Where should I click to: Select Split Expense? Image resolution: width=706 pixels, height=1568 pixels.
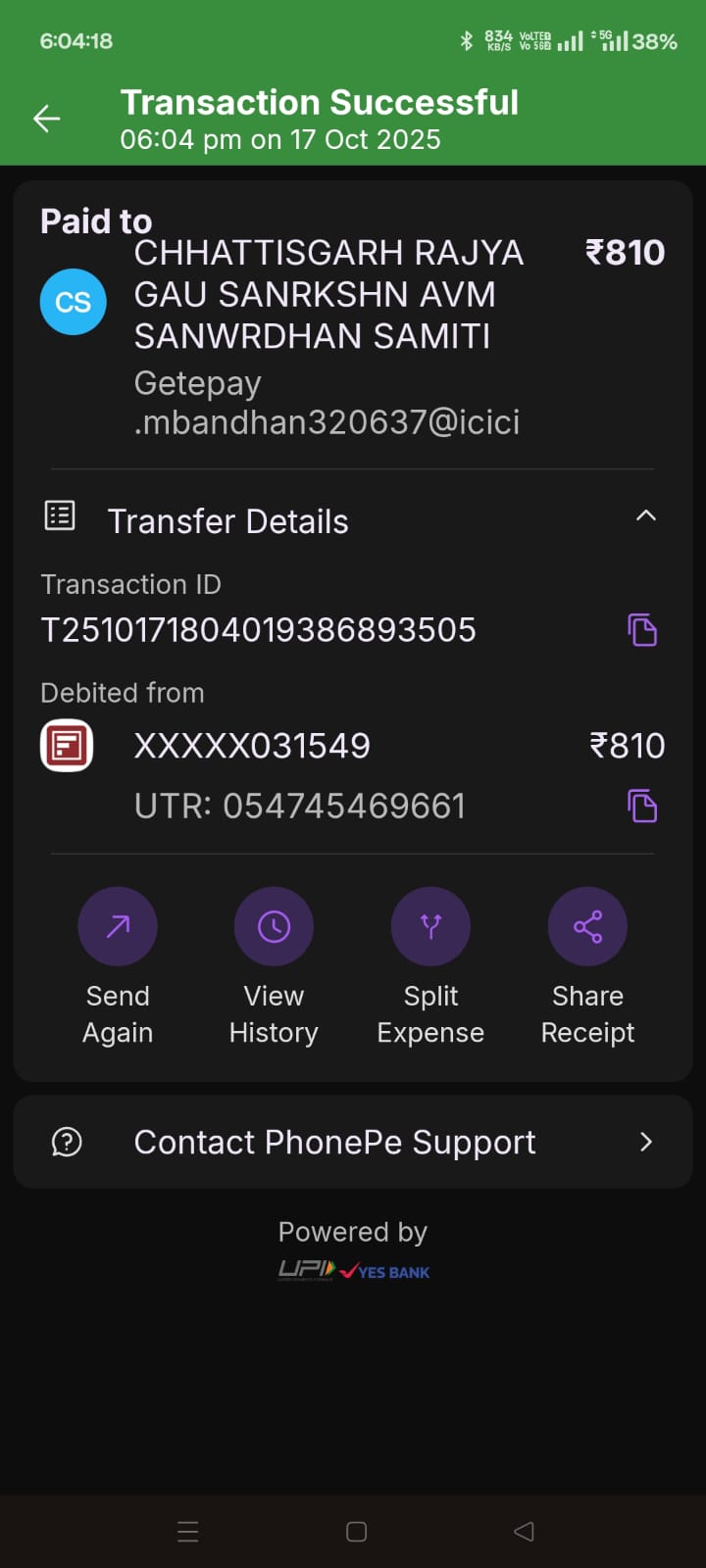(430, 927)
